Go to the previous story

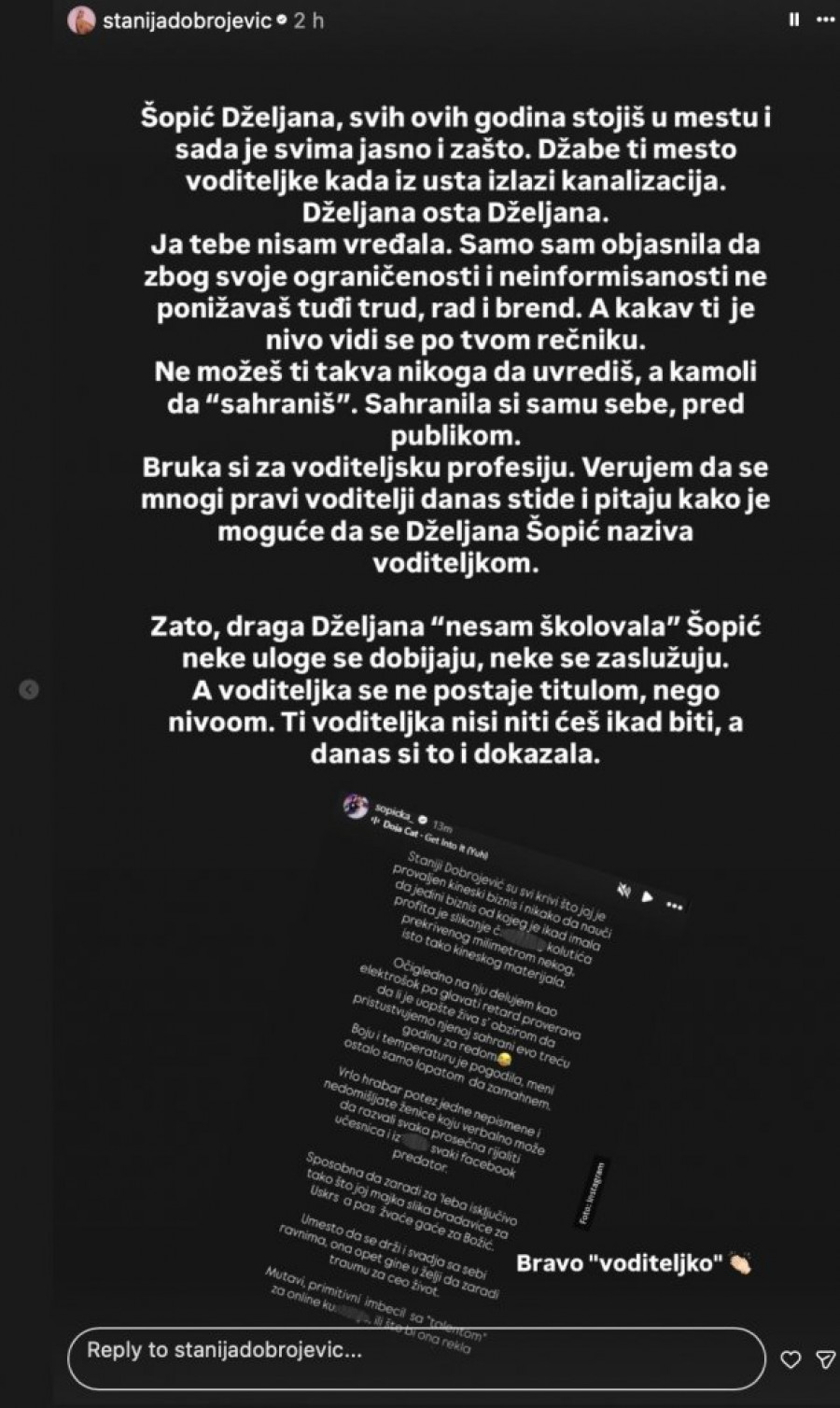[30, 690]
